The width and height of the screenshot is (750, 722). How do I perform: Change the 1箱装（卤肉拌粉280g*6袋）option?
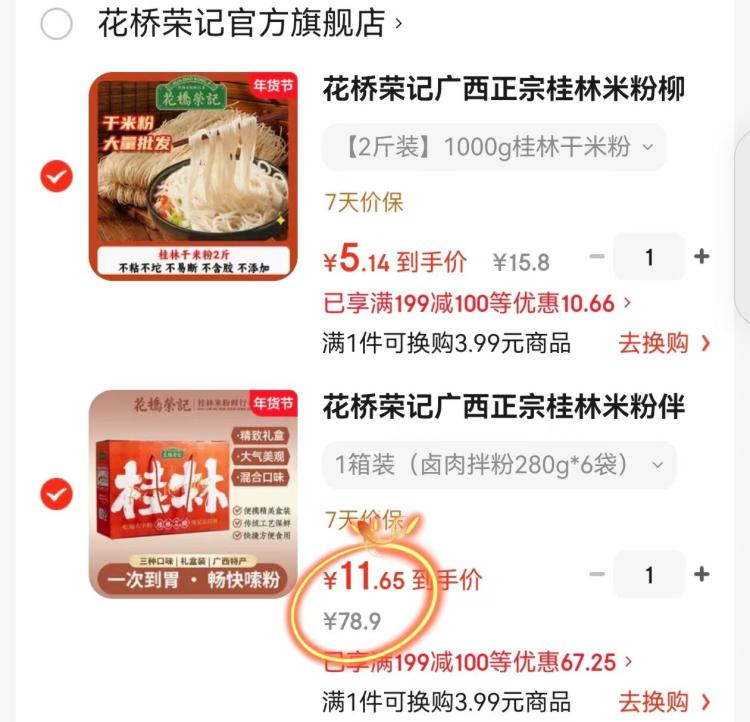(498, 465)
